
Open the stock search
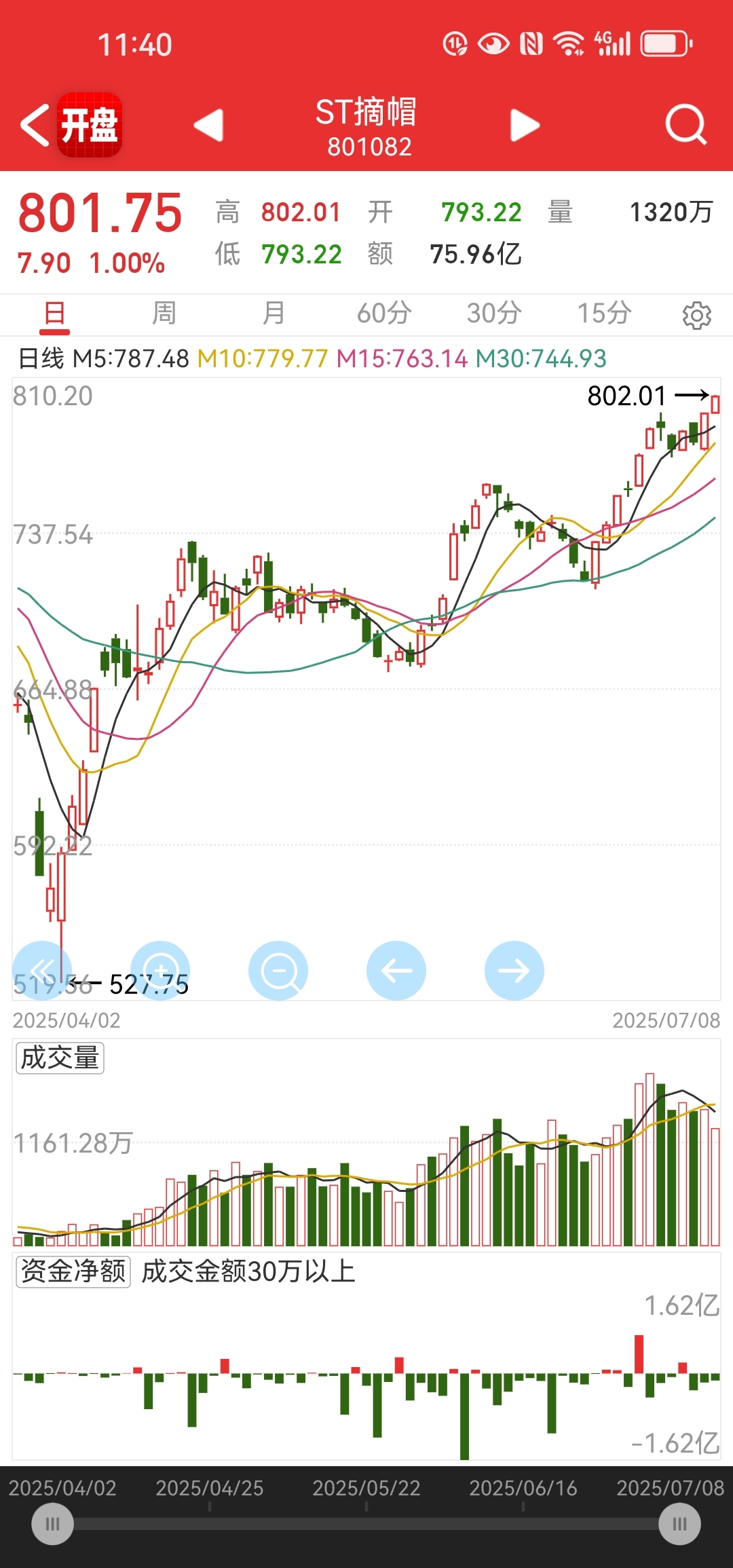(685, 125)
